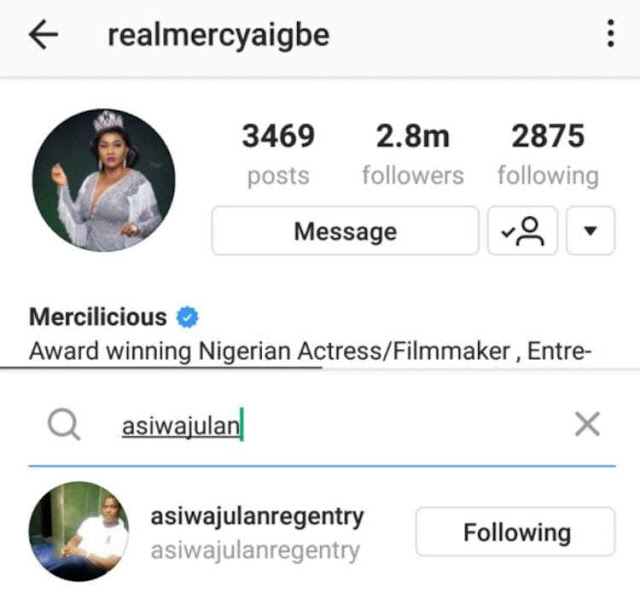Image resolution: width=640 pixels, height=593 pixels.
Task: Open the 2875 following list
Action: pyautogui.click(x=547, y=153)
